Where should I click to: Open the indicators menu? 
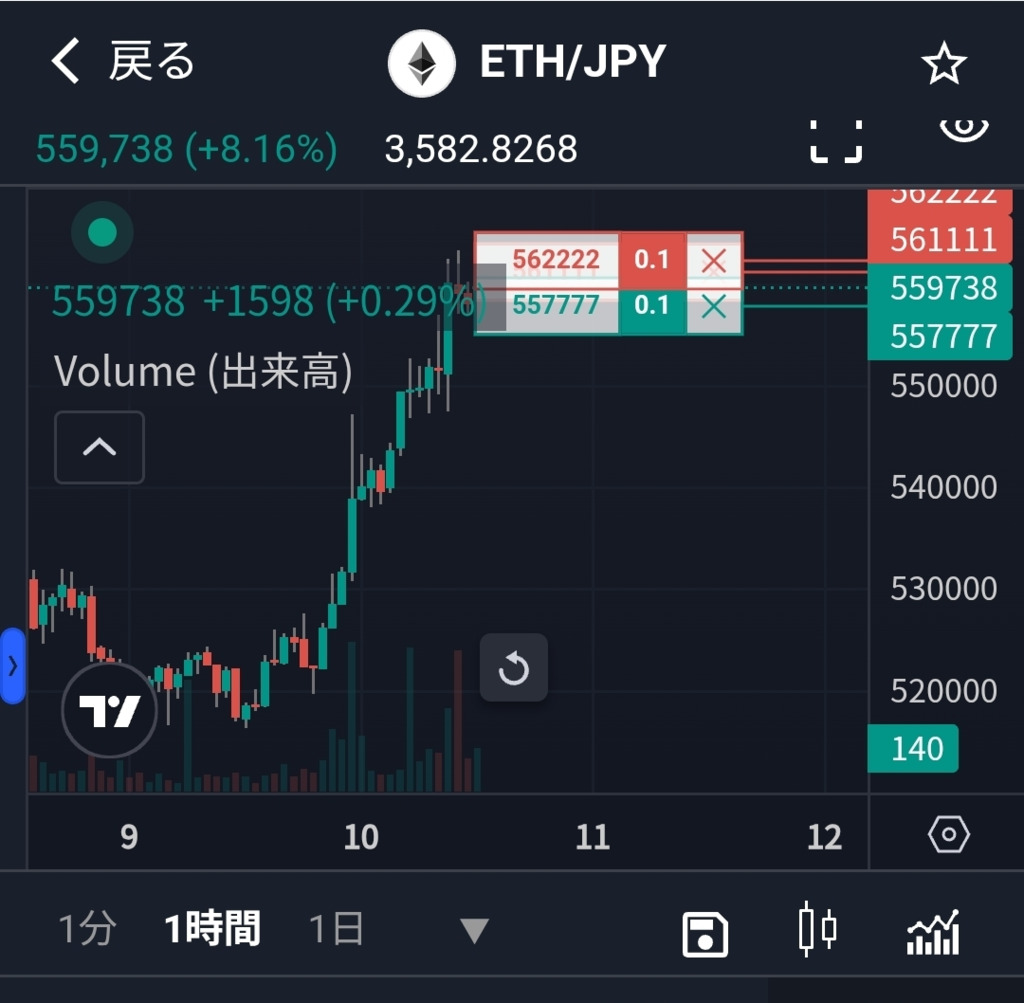tap(932, 932)
